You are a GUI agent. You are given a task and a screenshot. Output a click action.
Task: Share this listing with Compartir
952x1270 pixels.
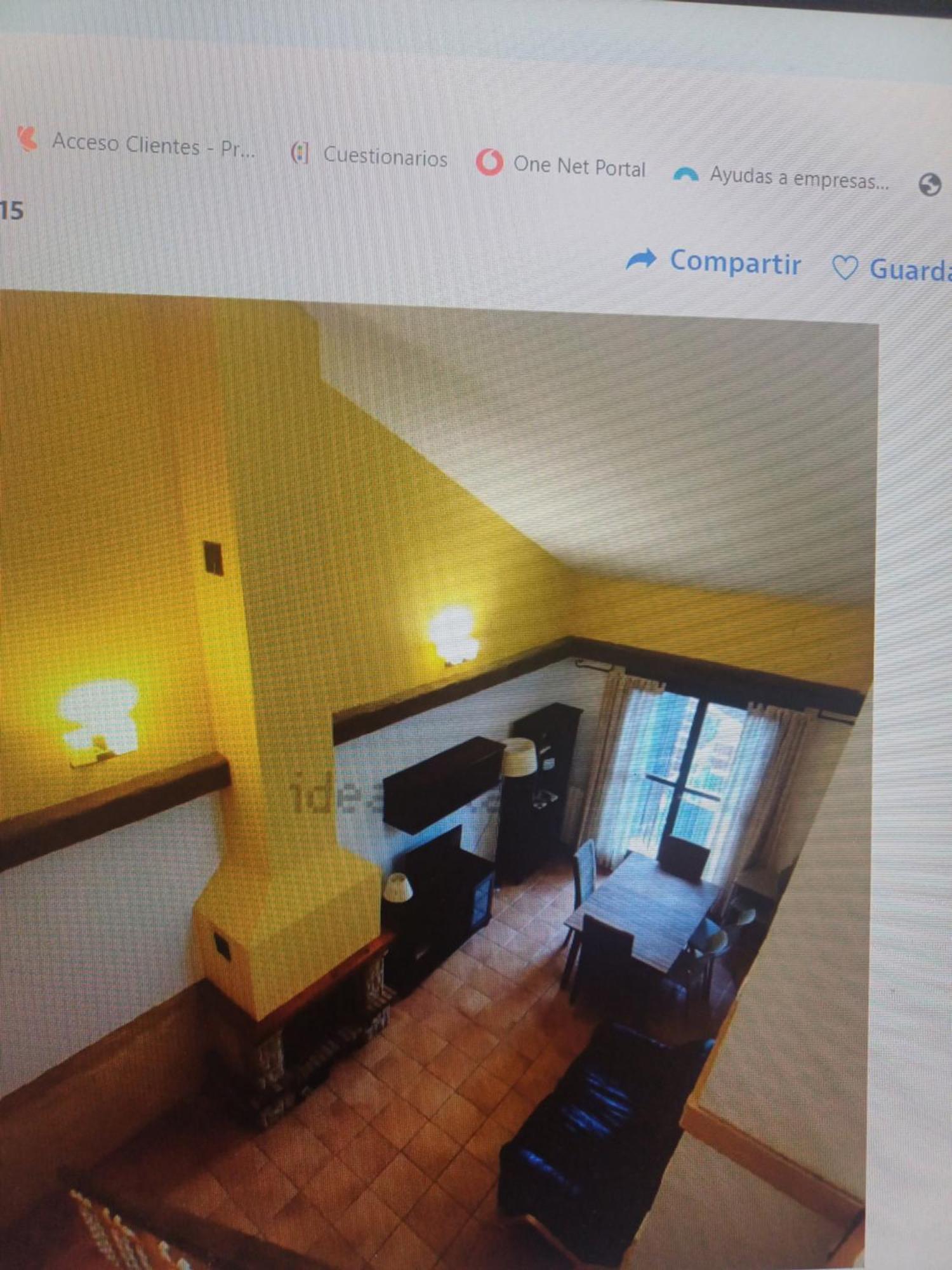coord(714,262)
